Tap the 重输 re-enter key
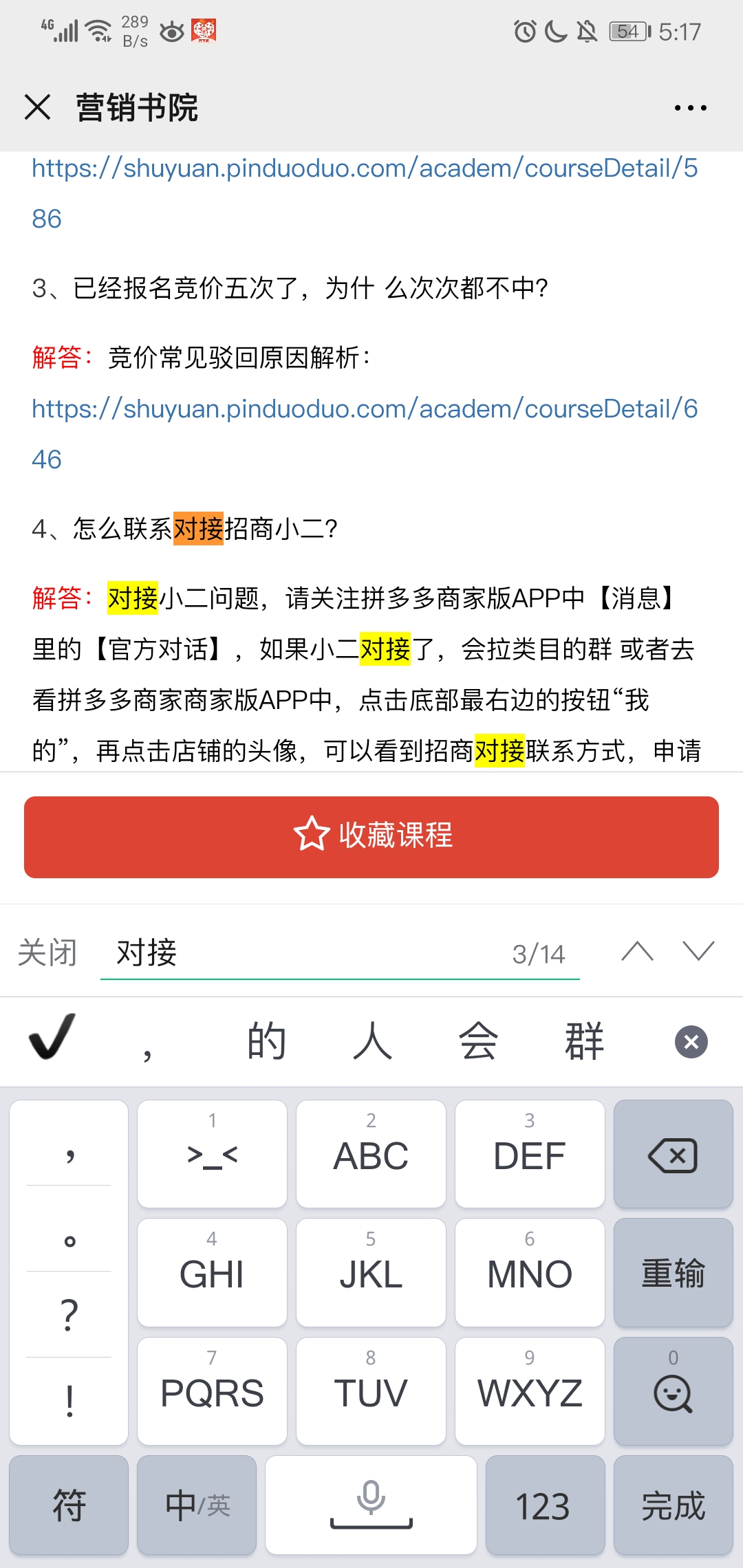This screenshot has width=743, height=1568. 673,1273
